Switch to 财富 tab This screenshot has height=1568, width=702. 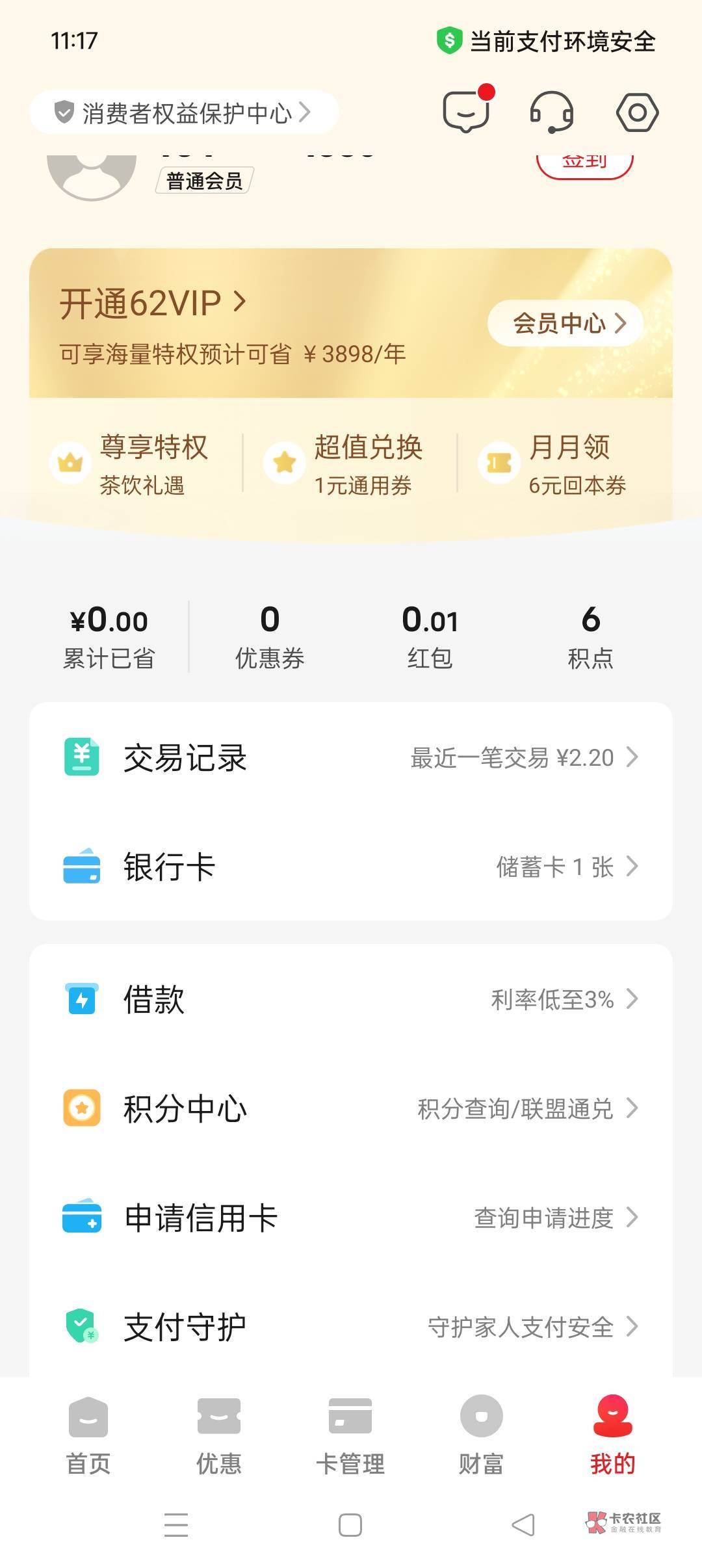[481, 1434]
